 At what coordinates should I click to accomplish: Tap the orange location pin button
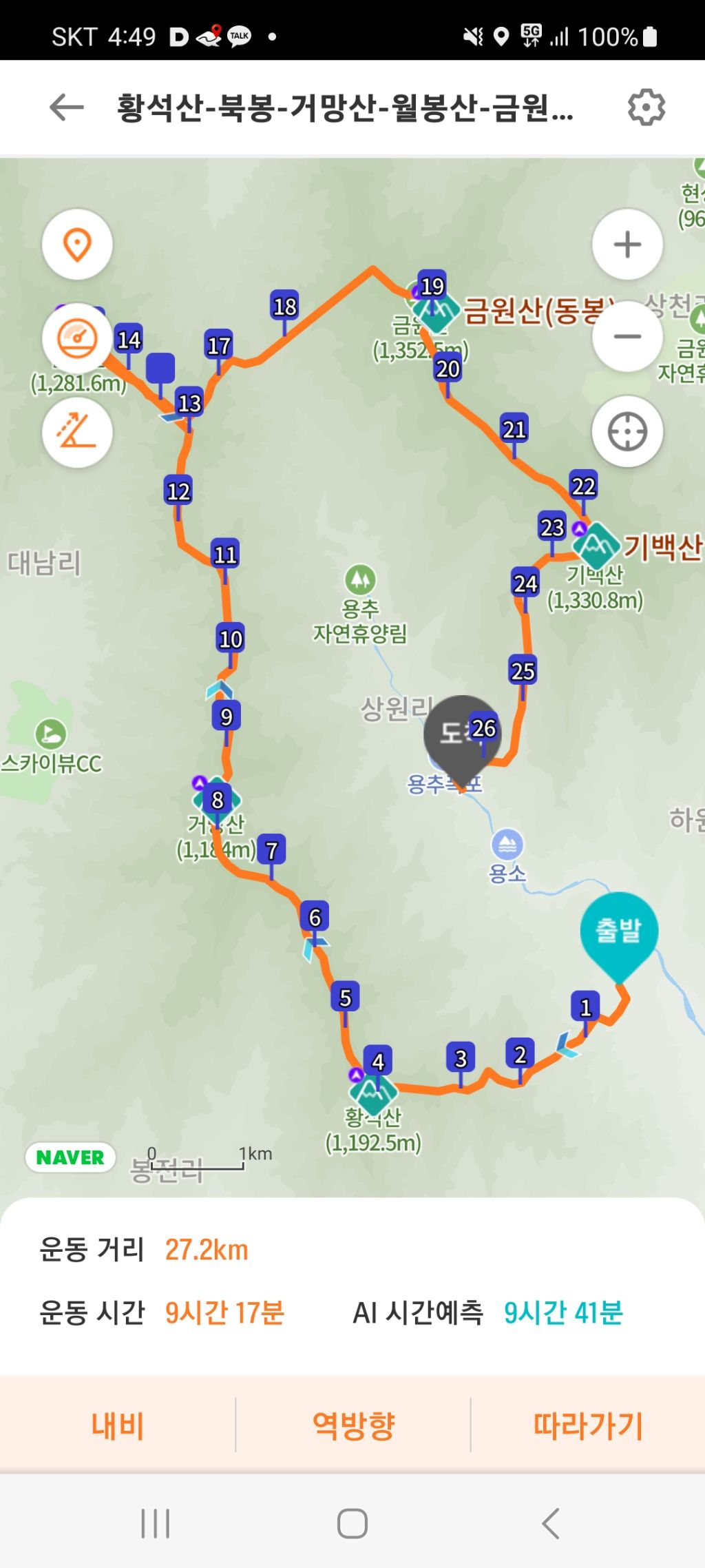pos(77,245)
